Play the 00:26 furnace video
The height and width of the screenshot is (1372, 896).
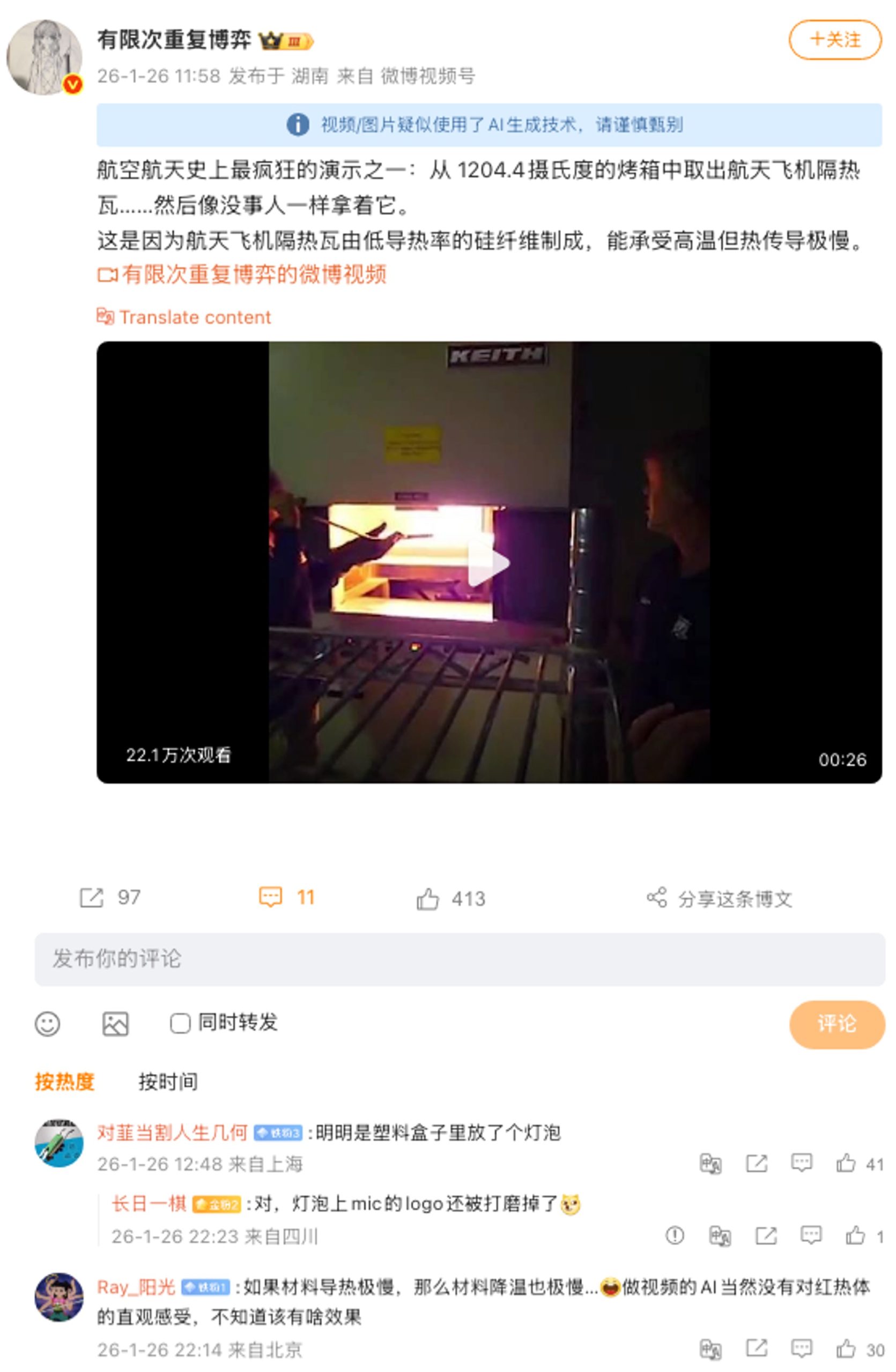[488, 563]
